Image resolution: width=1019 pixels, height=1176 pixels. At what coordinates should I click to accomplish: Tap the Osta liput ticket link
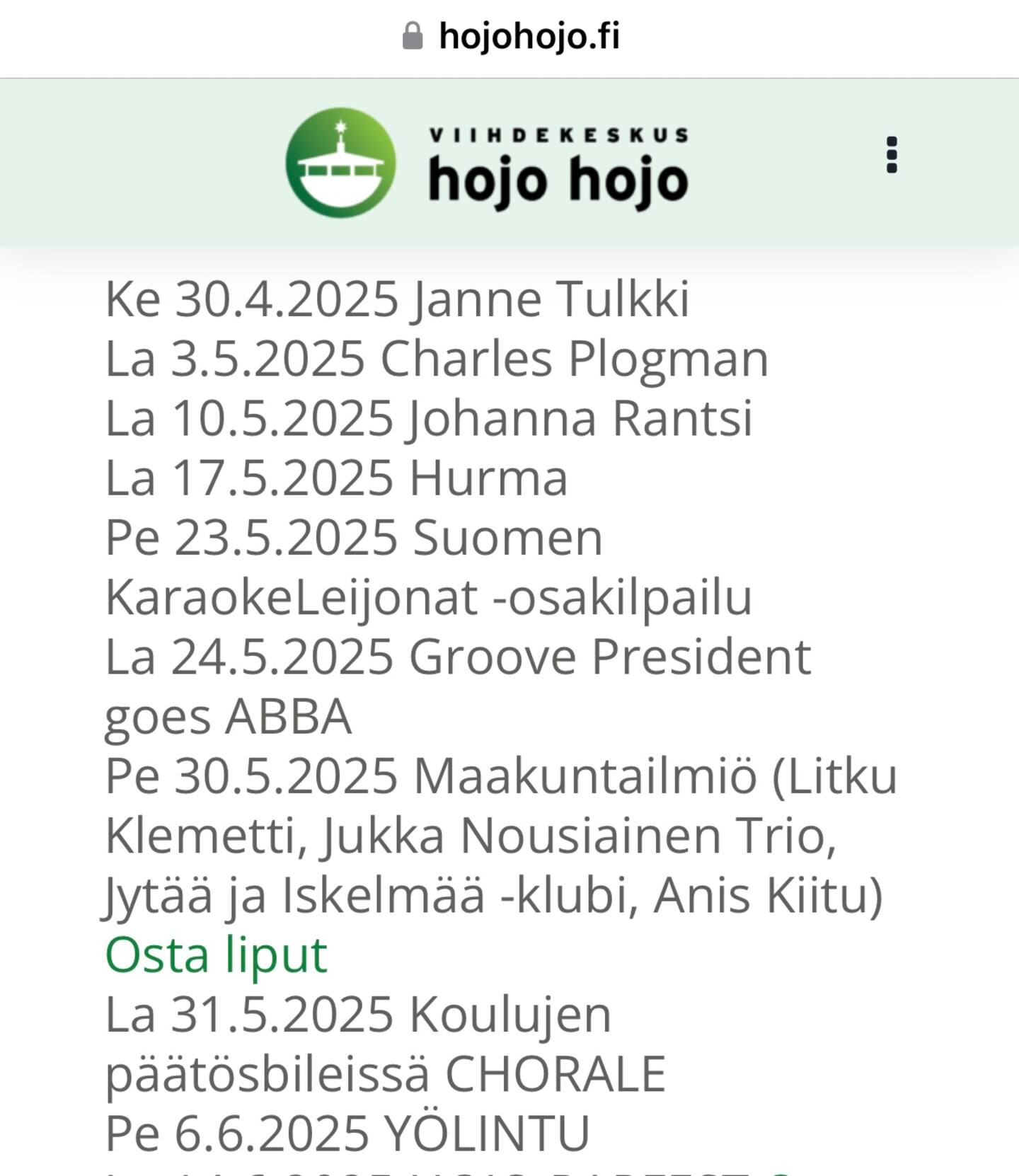click(x=216, y=955)
